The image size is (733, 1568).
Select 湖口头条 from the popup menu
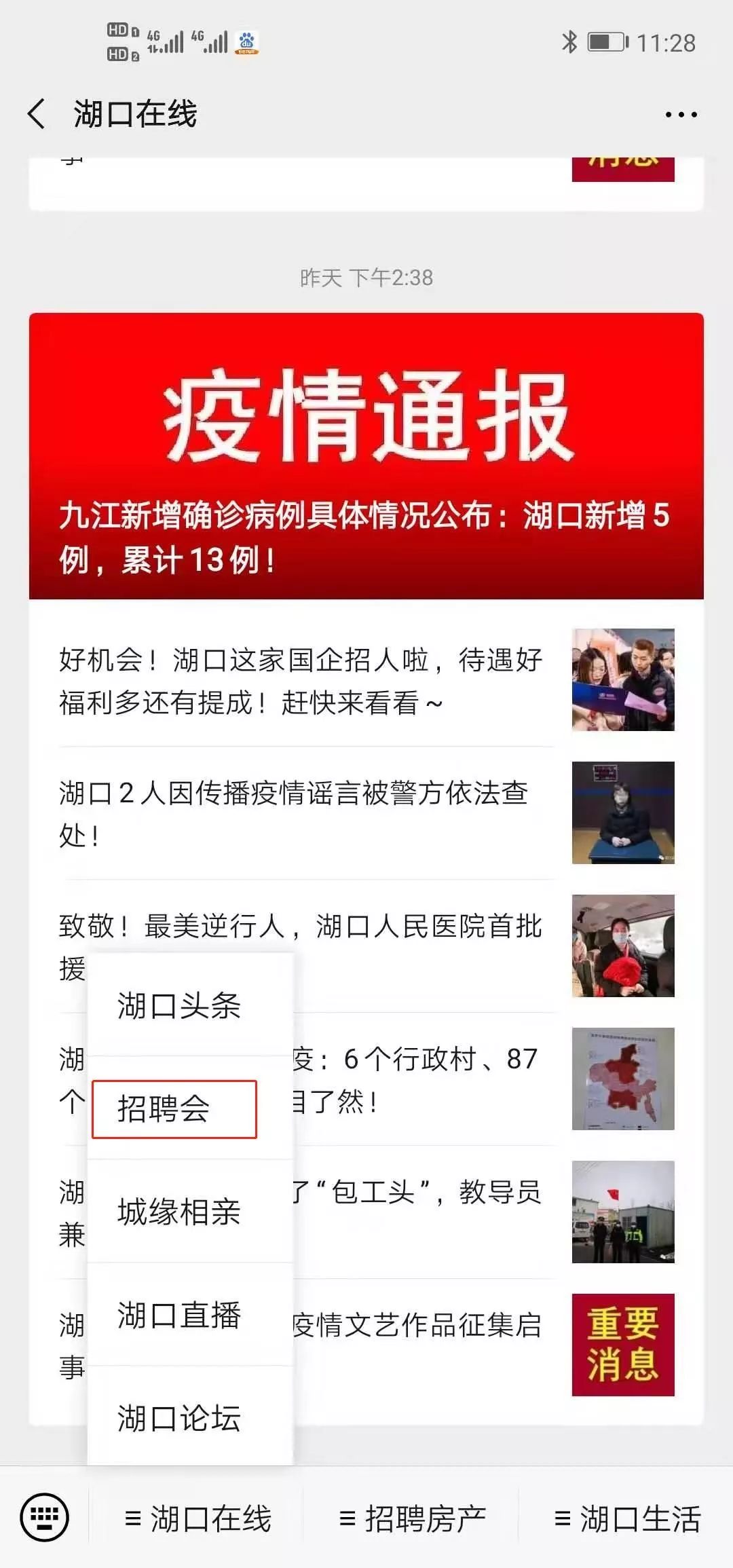179,1006
